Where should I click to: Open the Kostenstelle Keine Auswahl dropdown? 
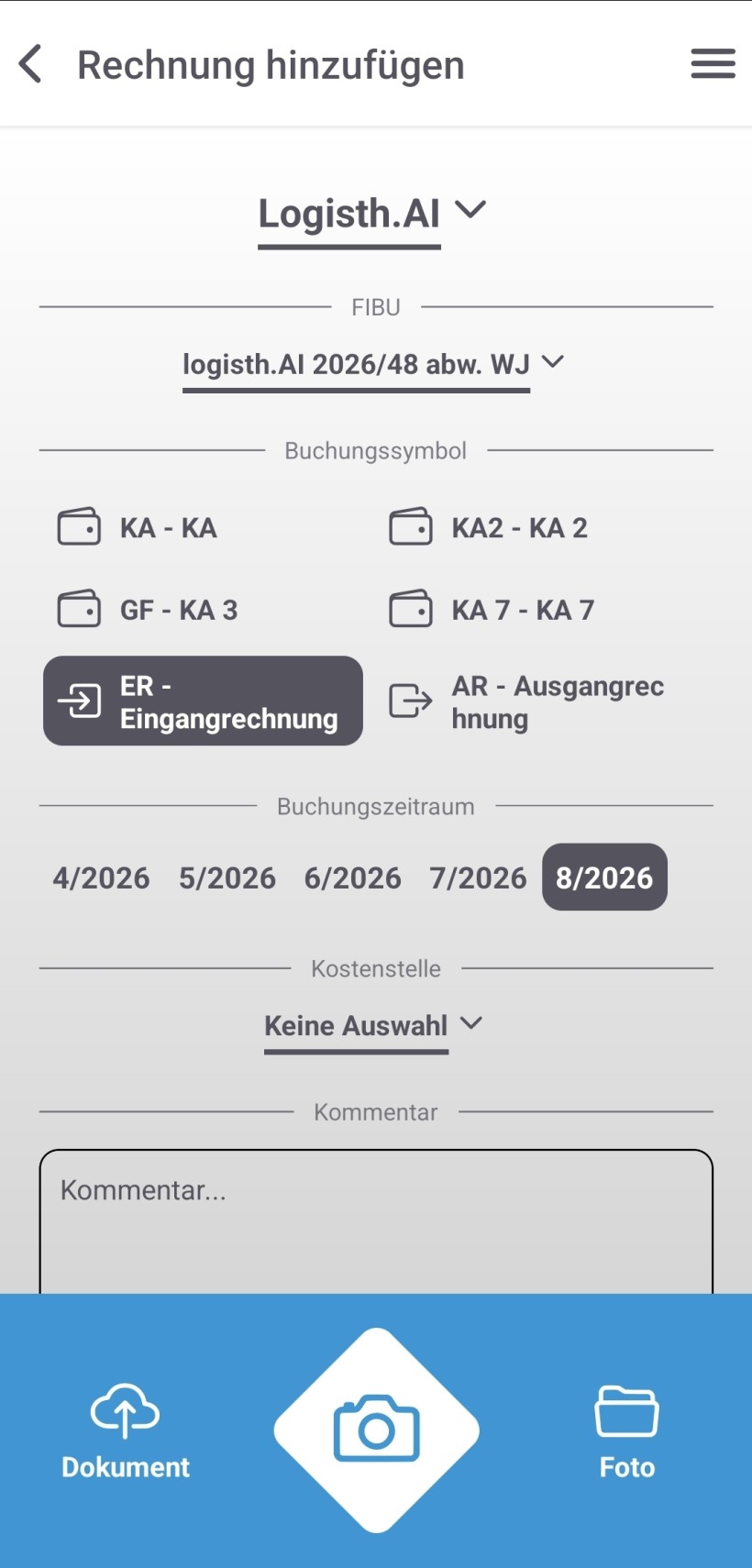pos(373,1026)
